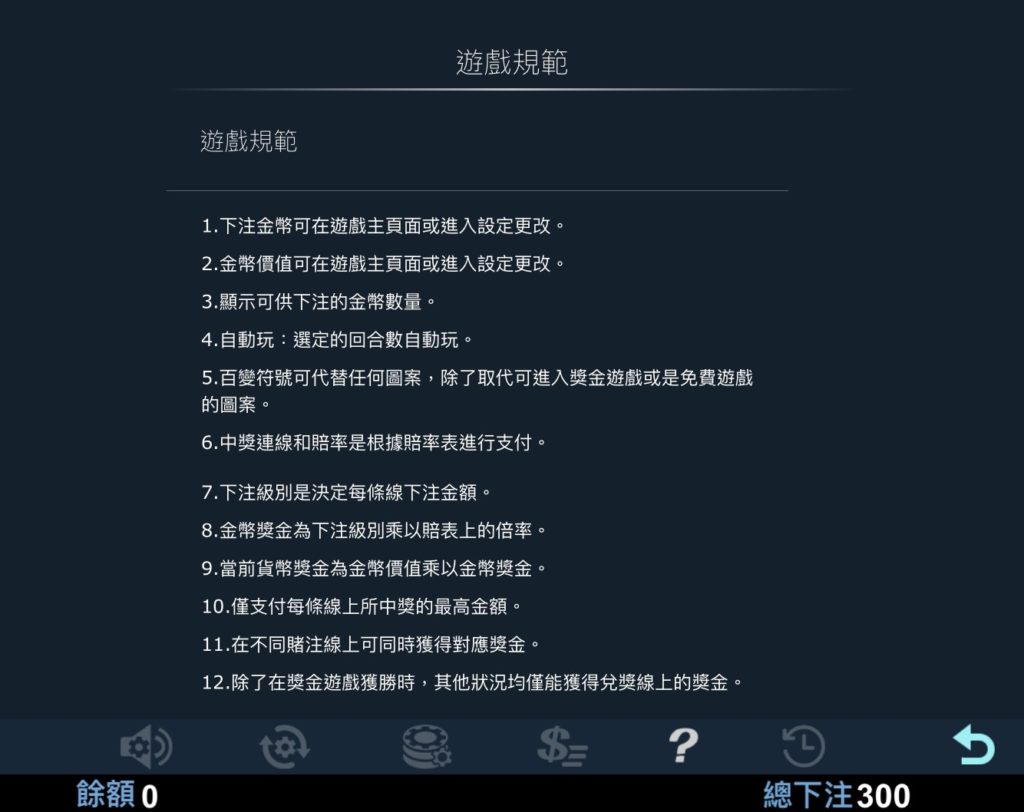Tap the question mark help icon
Screen dimensions: 1024x812
point(682,746)
